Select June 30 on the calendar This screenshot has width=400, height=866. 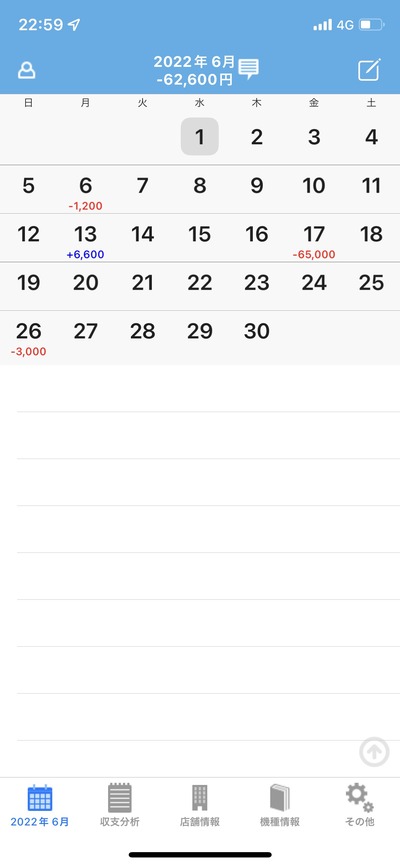point(257,331)
